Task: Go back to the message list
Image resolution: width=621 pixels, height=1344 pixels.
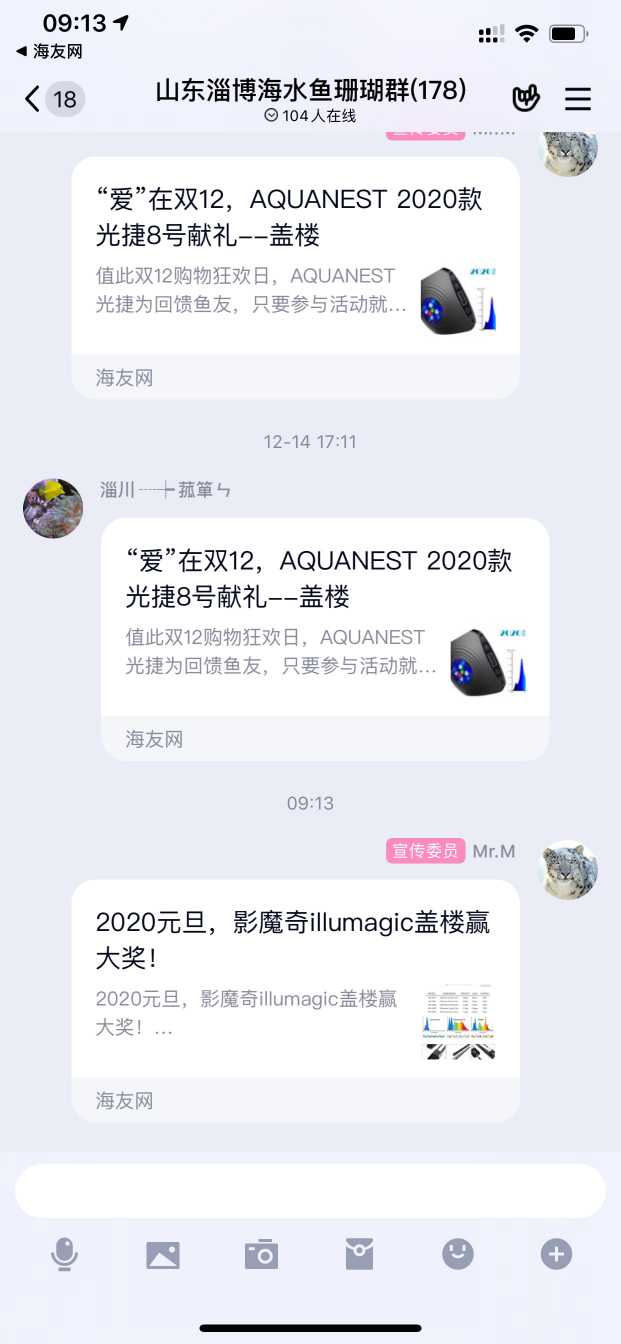Action: click(34, 99)
